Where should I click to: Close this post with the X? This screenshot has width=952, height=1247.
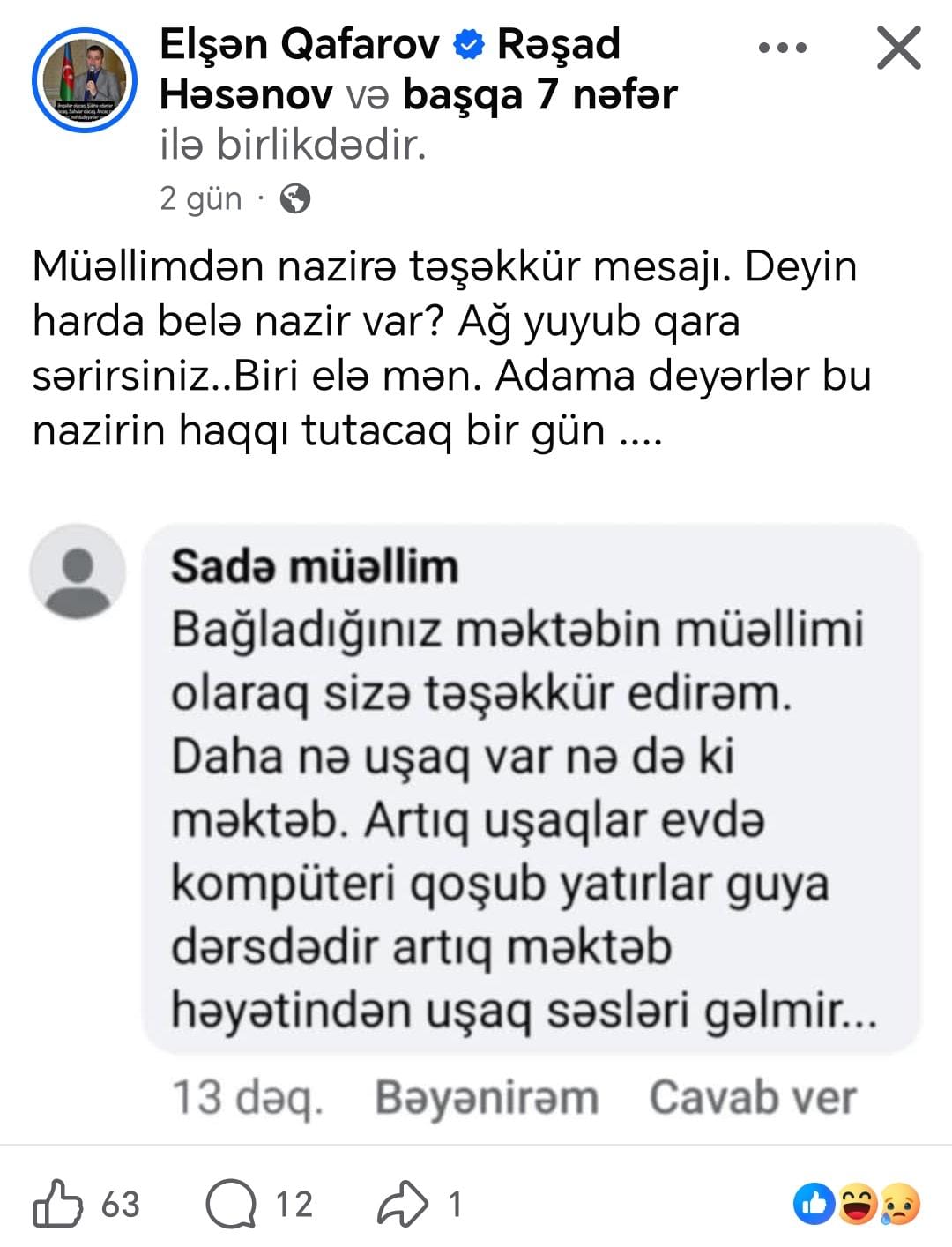(x=898, y=48)
